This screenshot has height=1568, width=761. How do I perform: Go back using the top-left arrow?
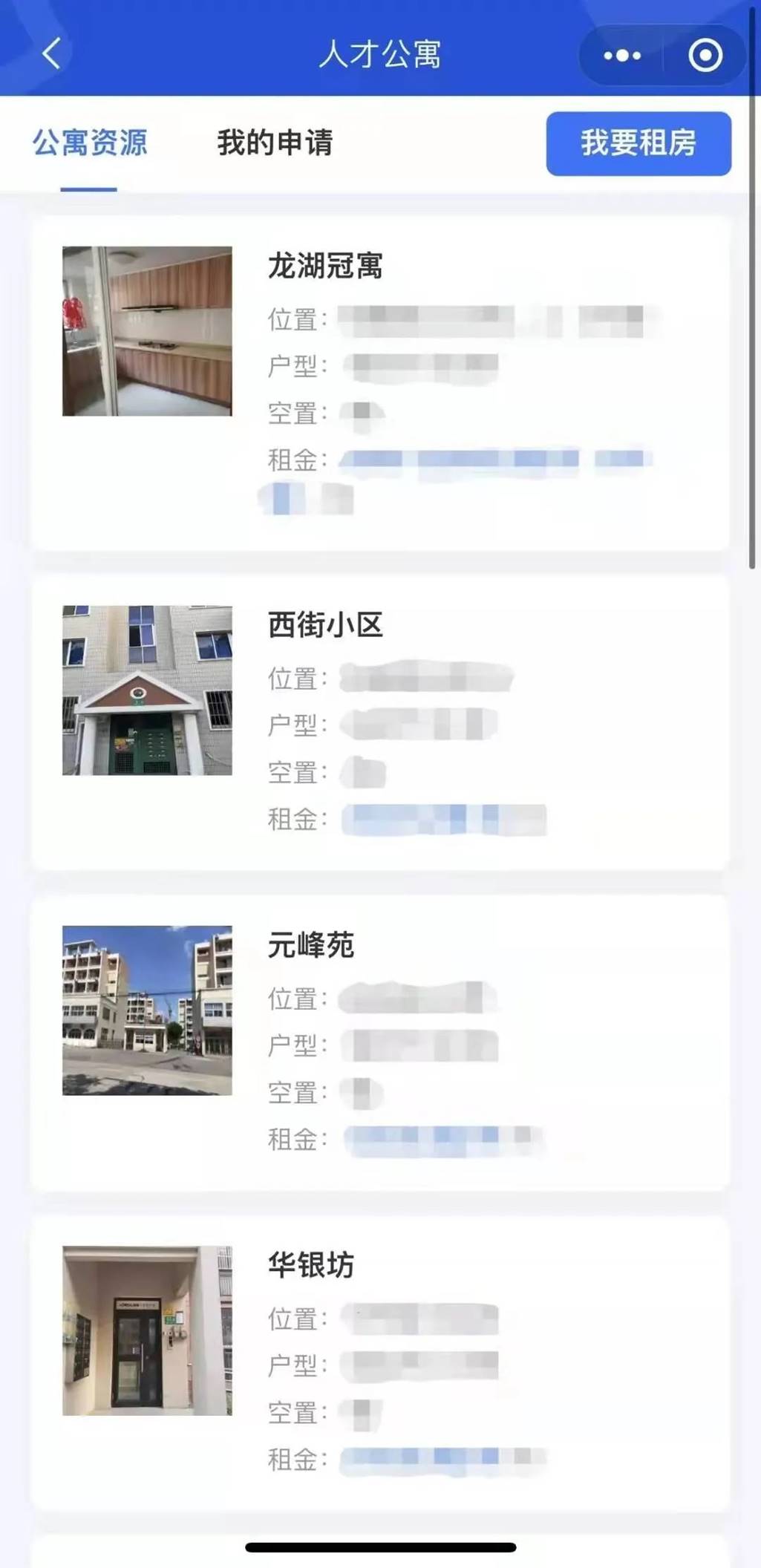(50, 54)
